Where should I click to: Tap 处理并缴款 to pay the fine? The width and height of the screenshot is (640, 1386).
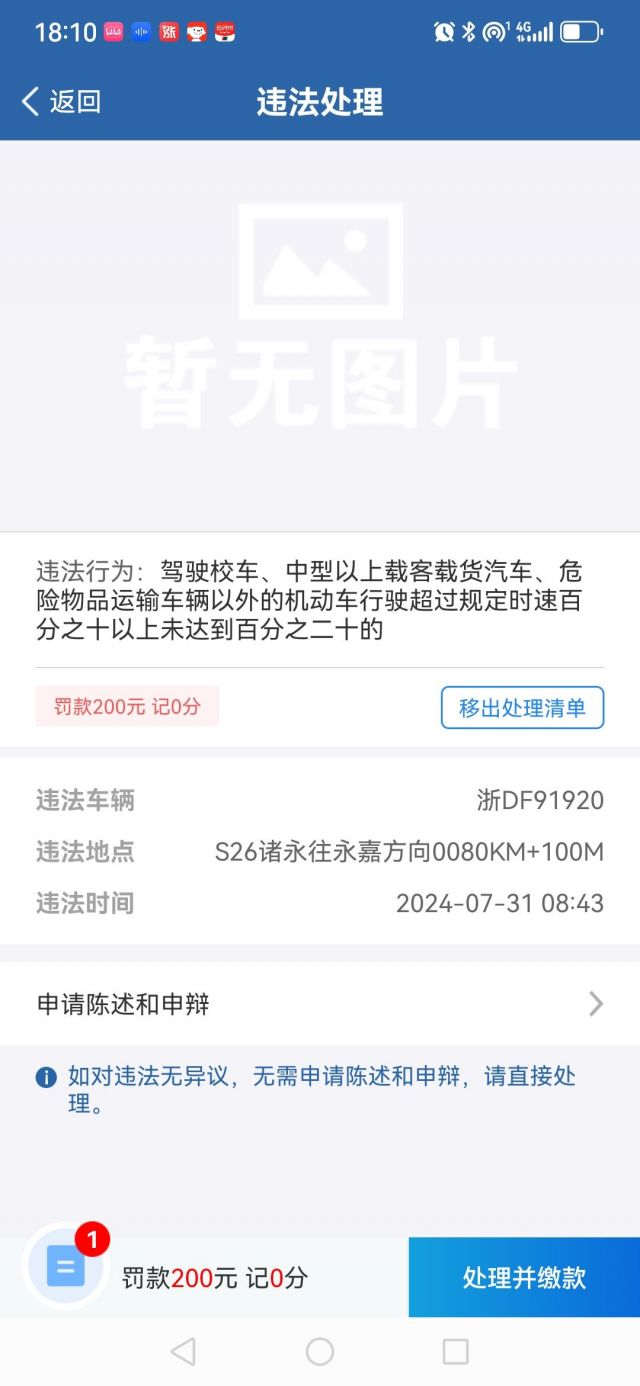pyautogui.click(x=524, y=1277)
